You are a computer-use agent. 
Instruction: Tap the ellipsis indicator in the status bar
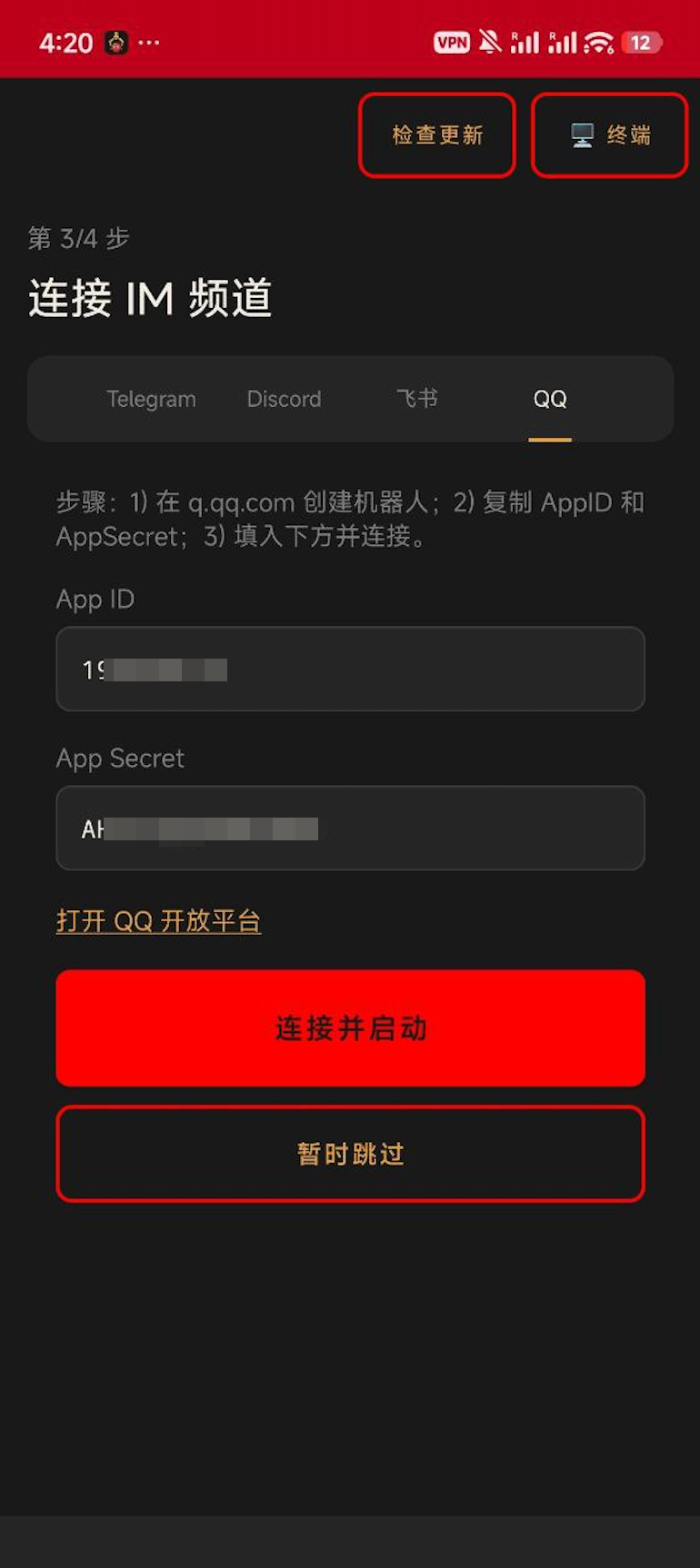[148, 42]
